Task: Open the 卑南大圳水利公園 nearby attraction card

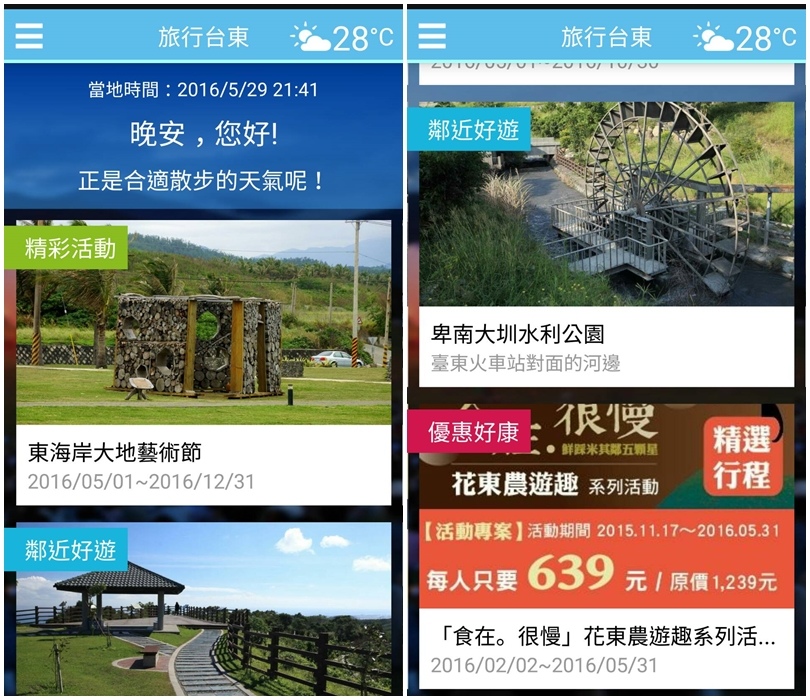Action: [x=607, y=245]
